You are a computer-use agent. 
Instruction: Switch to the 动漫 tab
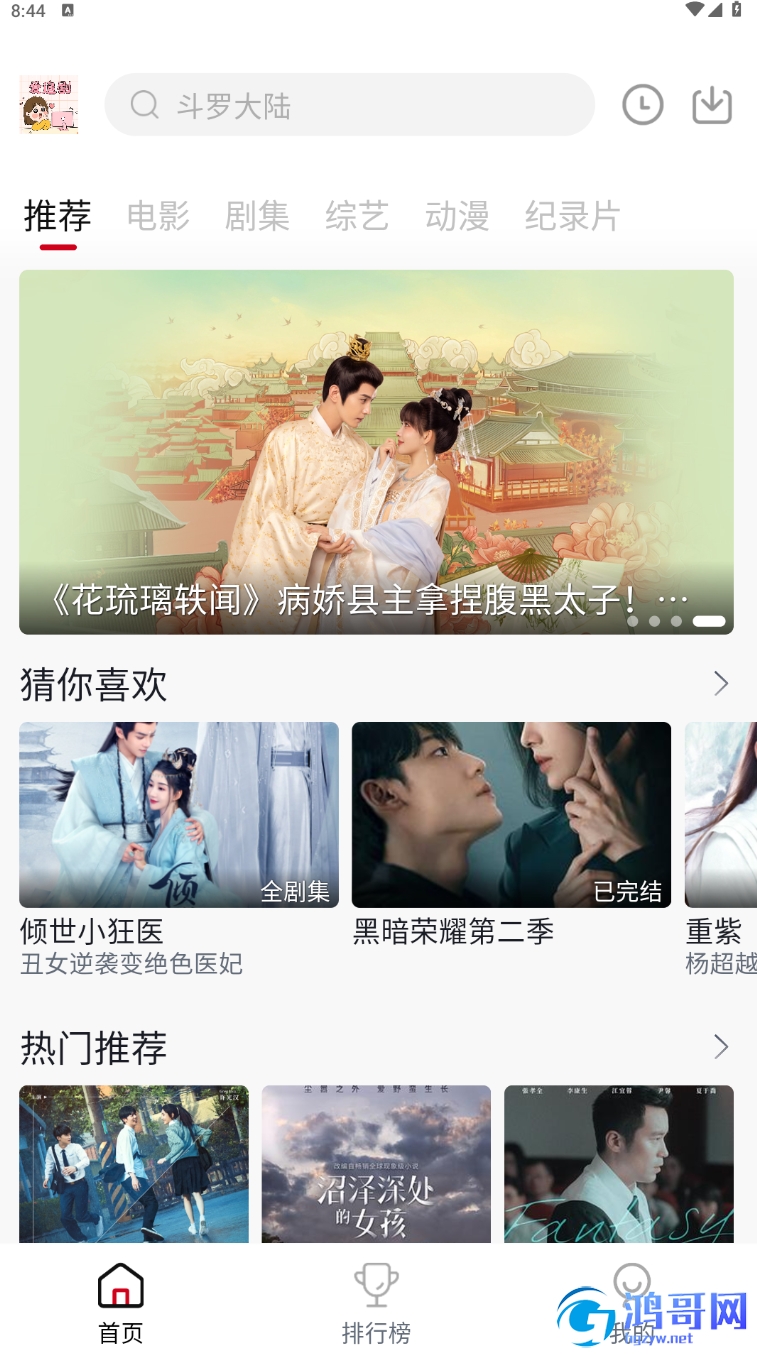457,216
